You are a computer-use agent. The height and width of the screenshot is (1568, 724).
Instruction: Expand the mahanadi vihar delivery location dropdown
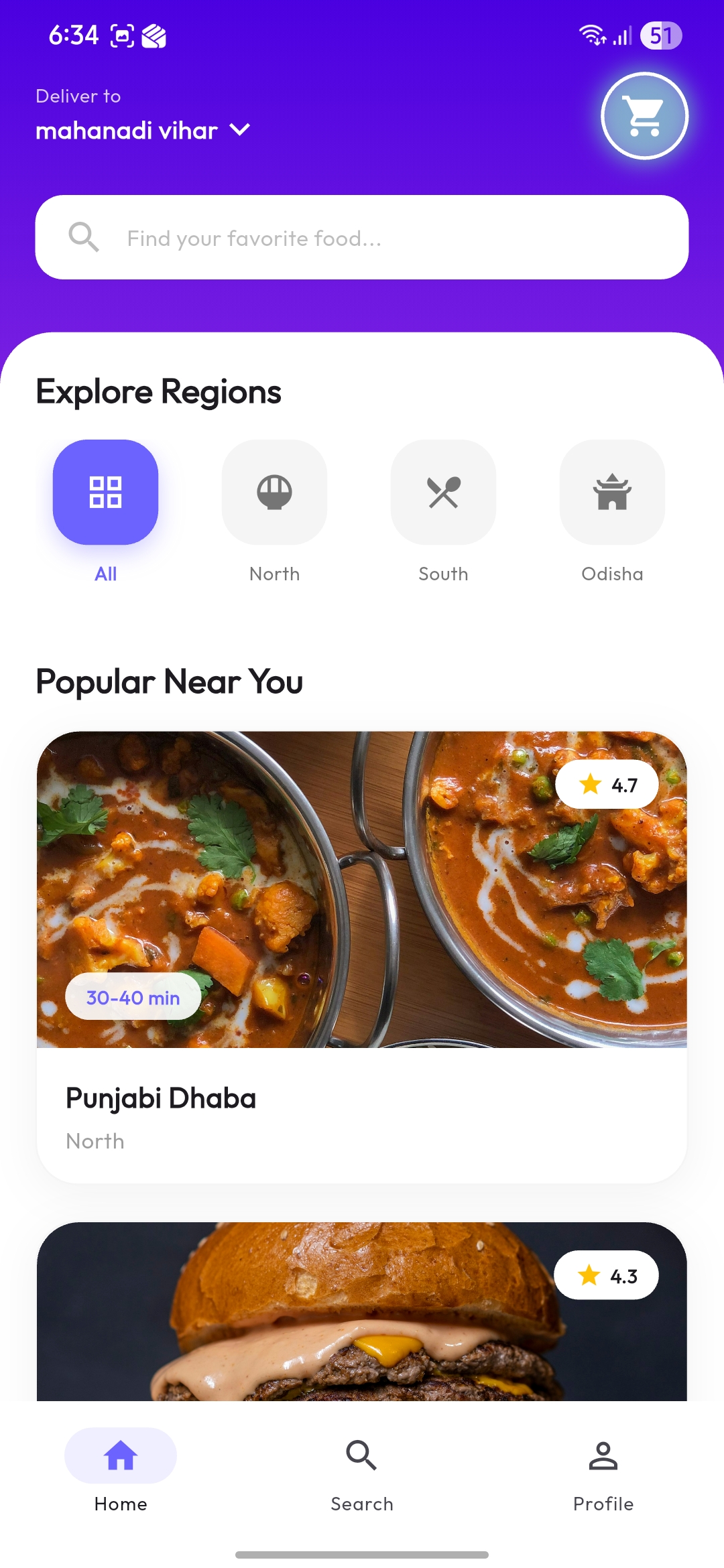143,130
